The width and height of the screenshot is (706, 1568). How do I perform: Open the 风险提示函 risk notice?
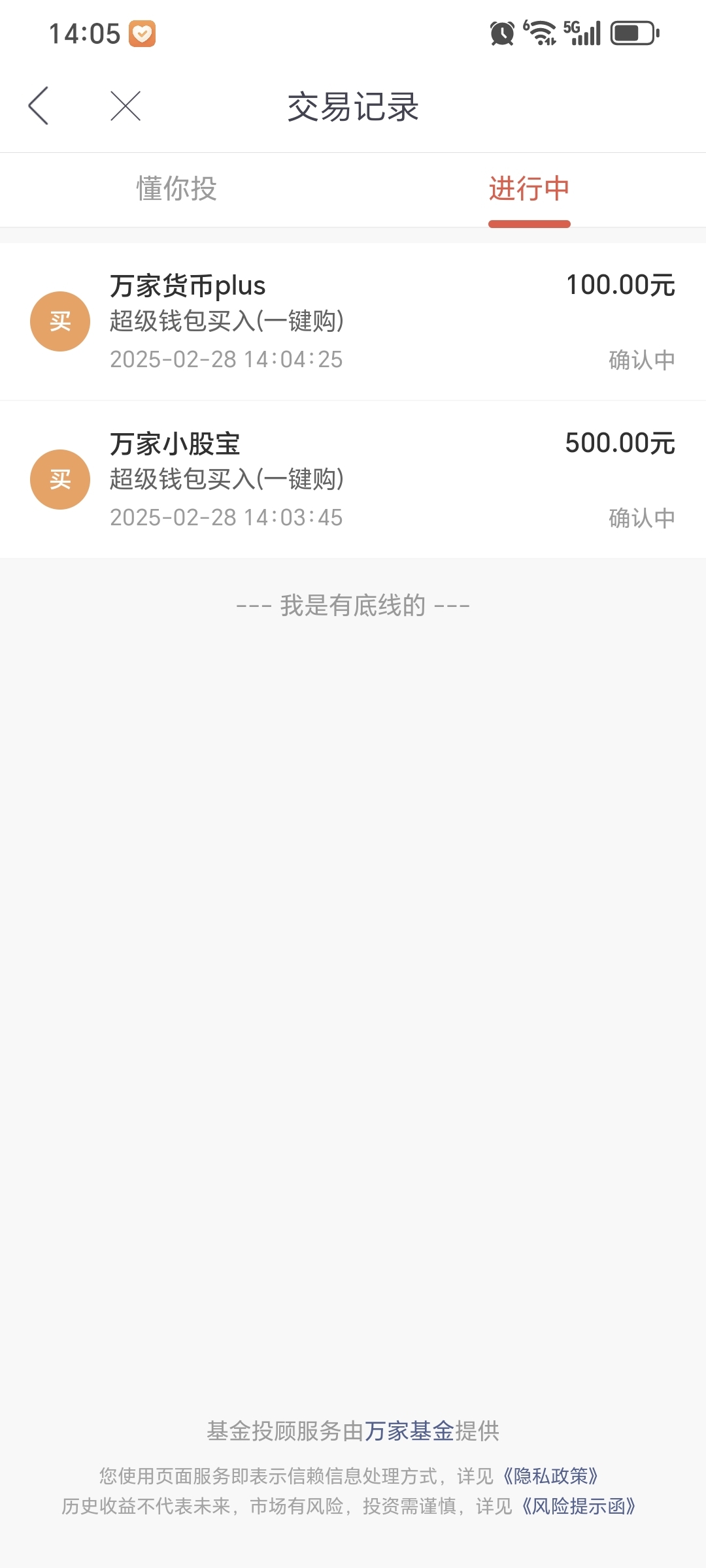point(579,1506)
